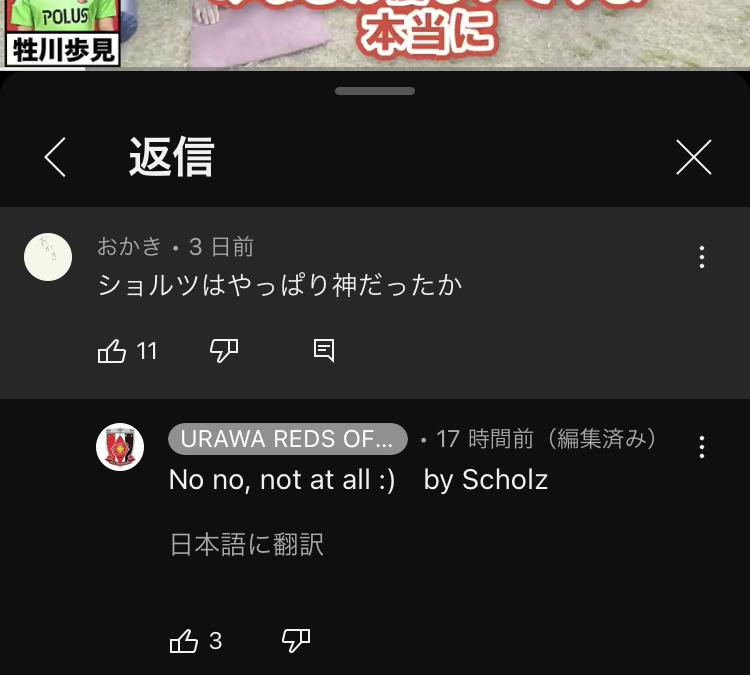Reply to おかき's comment
Image resolution: width=750 pixels, height=675 pixels.
click(x=324, y=350)
